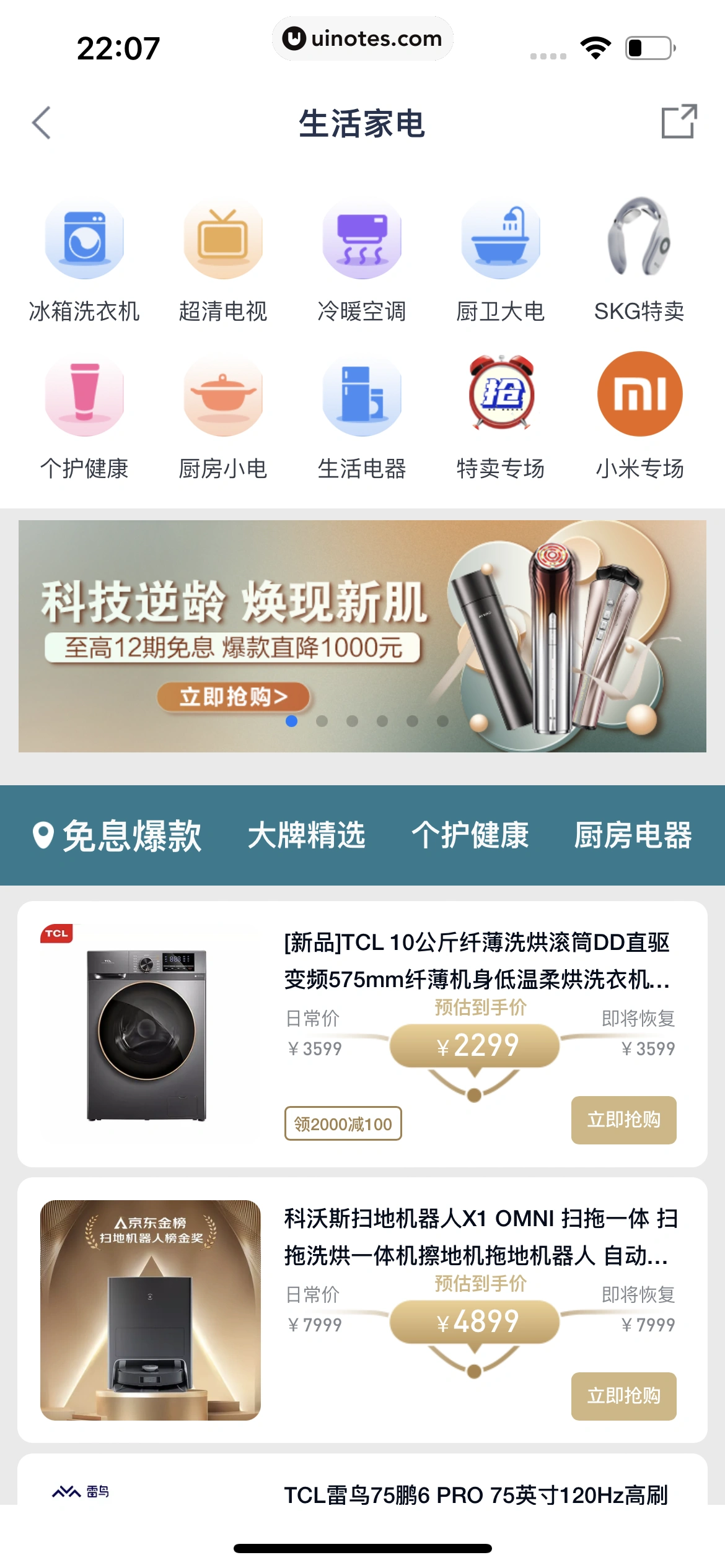Open the SKG特卖 neck massager icon
This screenshot has height=1568, width=725.
coord(640,243)
